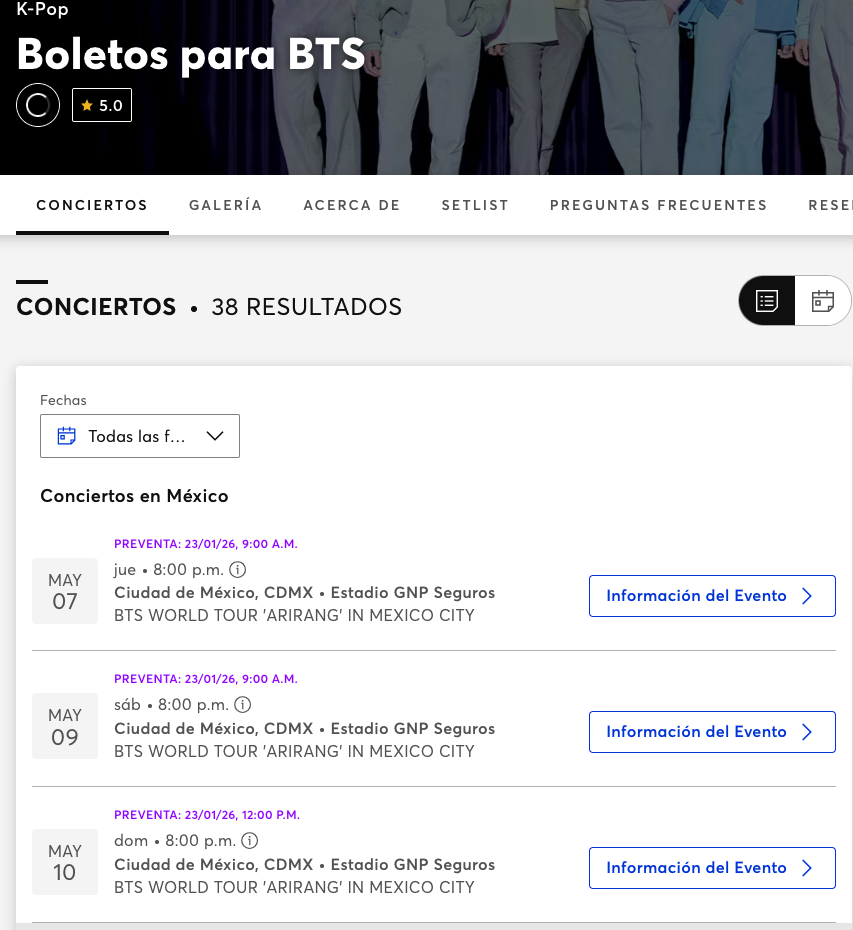Tap the 5.0 star rating badge
Screen dimensions: 853x930
tap(102, 105)
